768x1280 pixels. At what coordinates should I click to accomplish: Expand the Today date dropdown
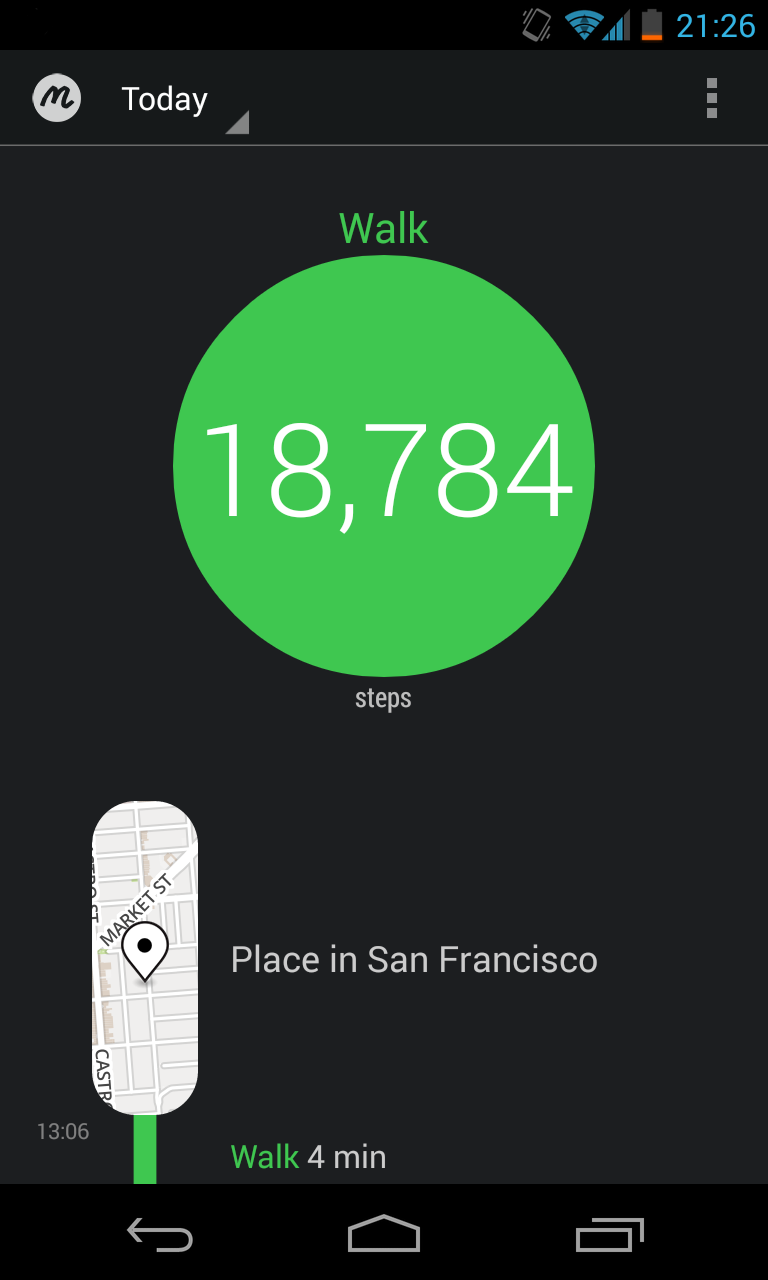click(180, 100)
